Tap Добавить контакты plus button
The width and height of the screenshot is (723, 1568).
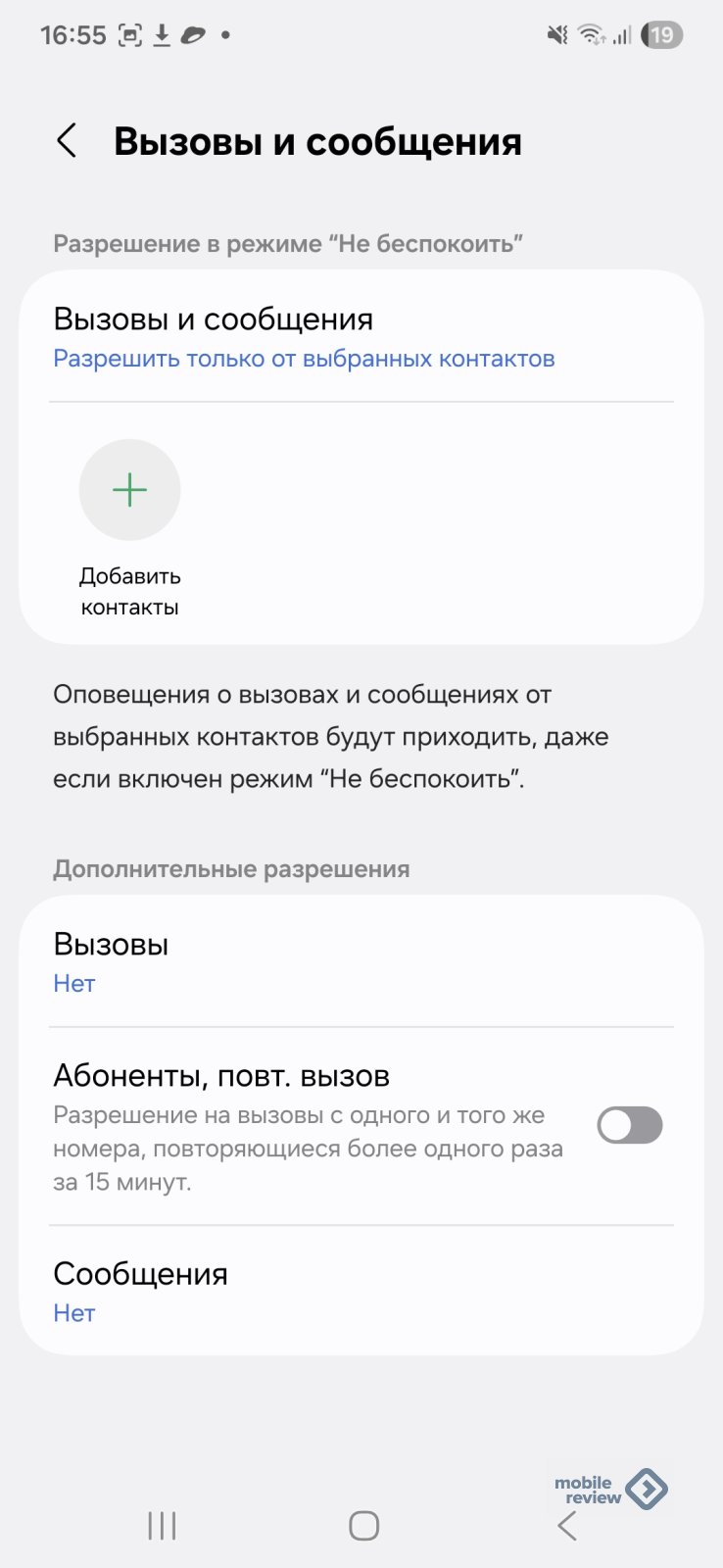[x=129, y=490]
